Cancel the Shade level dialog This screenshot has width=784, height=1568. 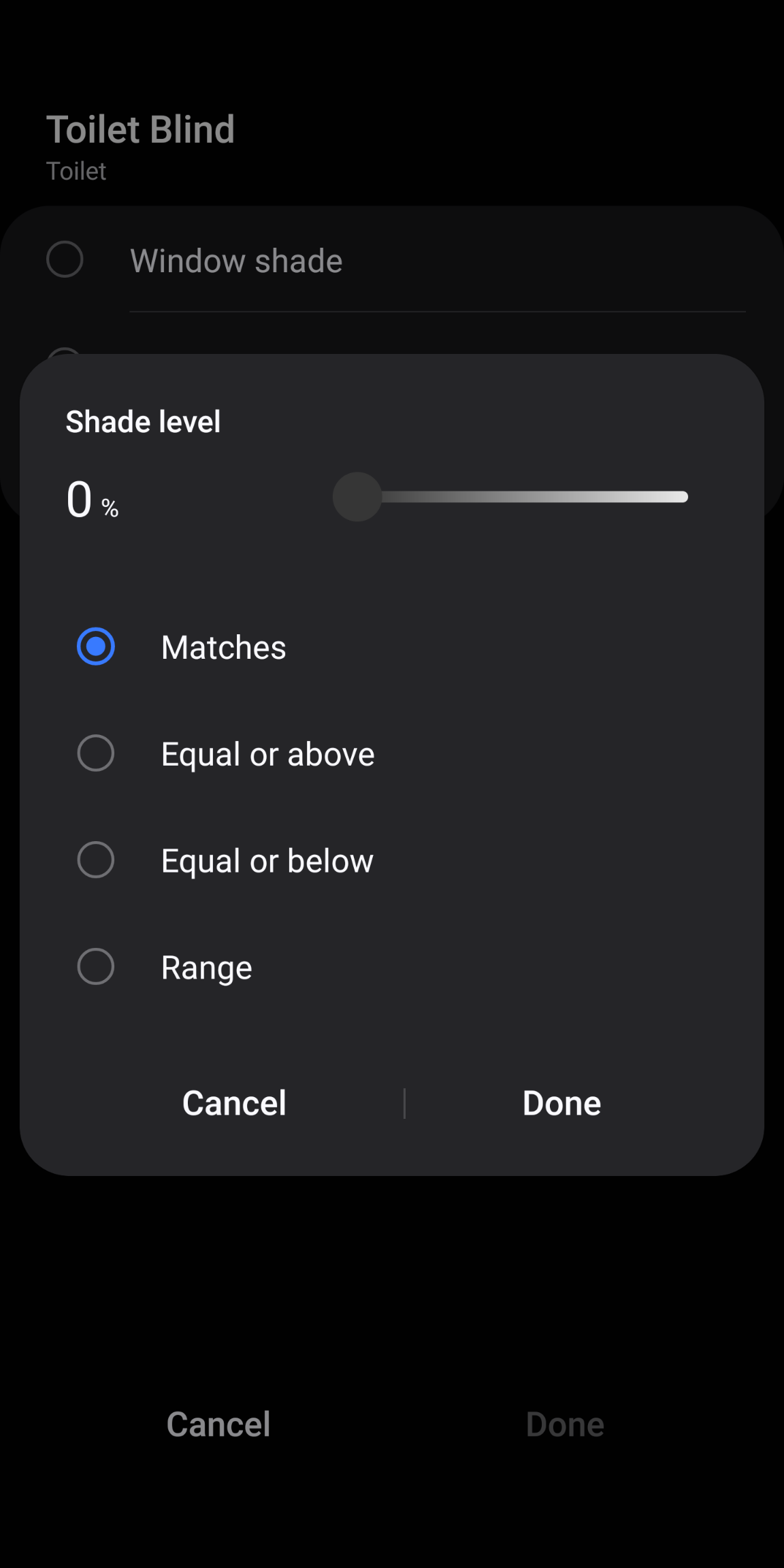[x=234, y=1103]
